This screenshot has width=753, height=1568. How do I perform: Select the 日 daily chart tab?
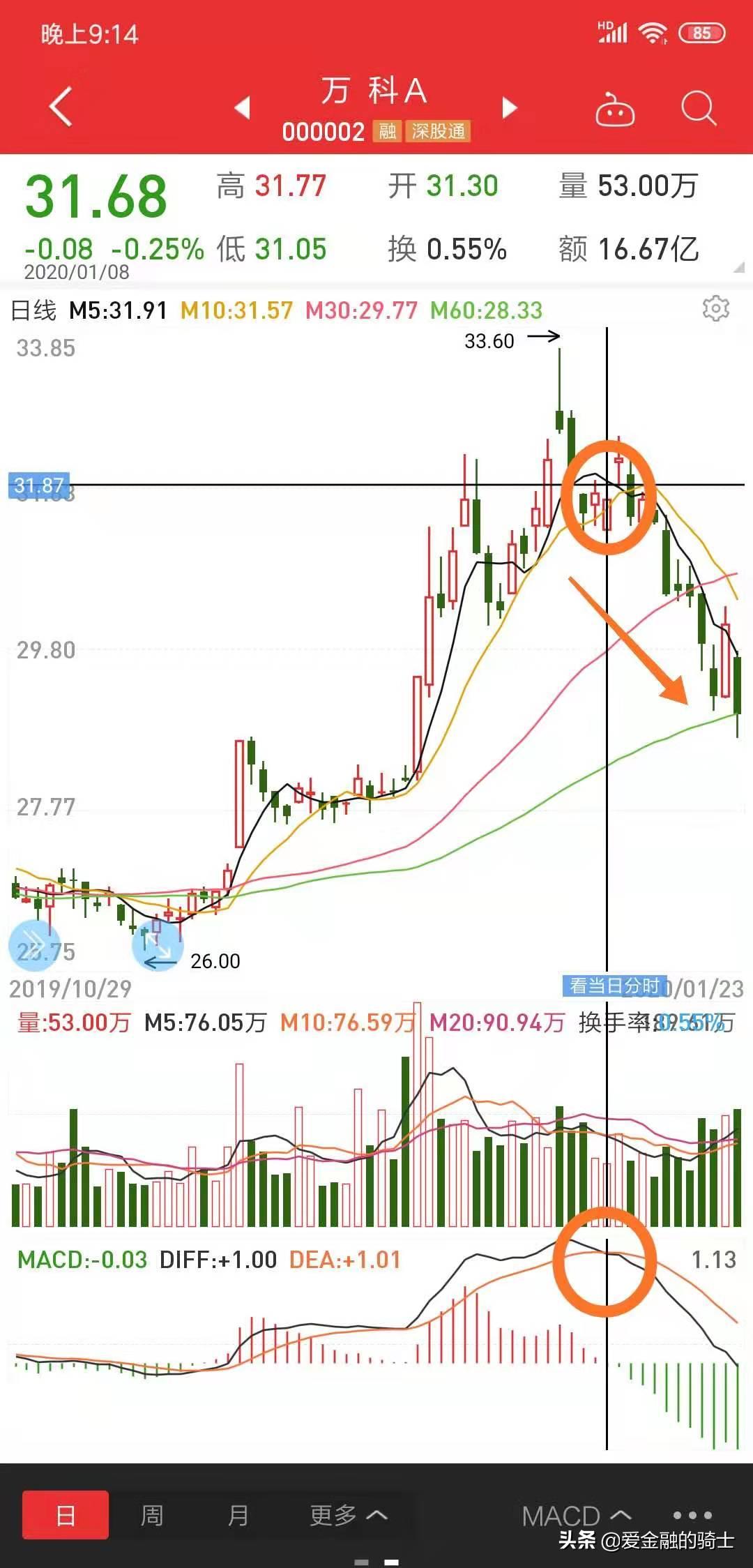tap(66, 1515)
